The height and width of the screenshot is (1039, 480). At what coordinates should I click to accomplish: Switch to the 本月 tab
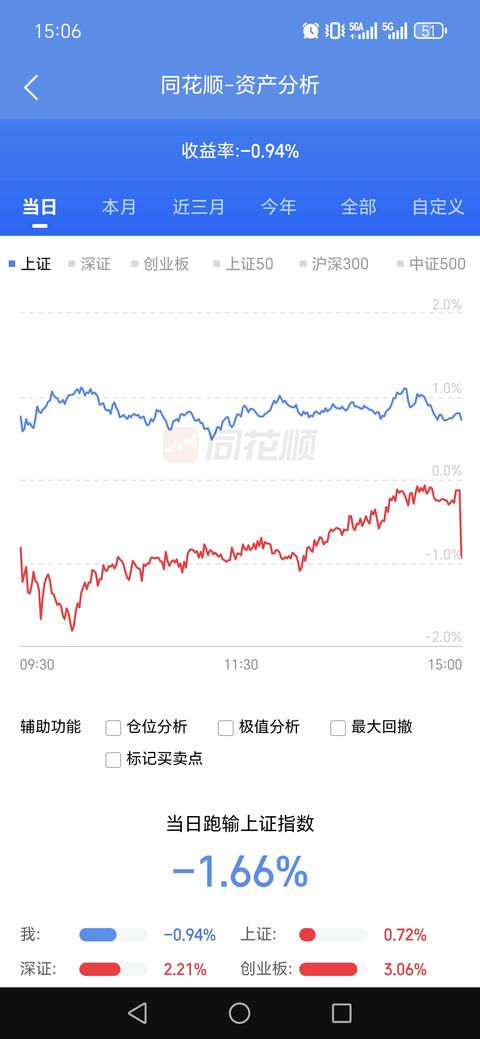coord(119,207)
